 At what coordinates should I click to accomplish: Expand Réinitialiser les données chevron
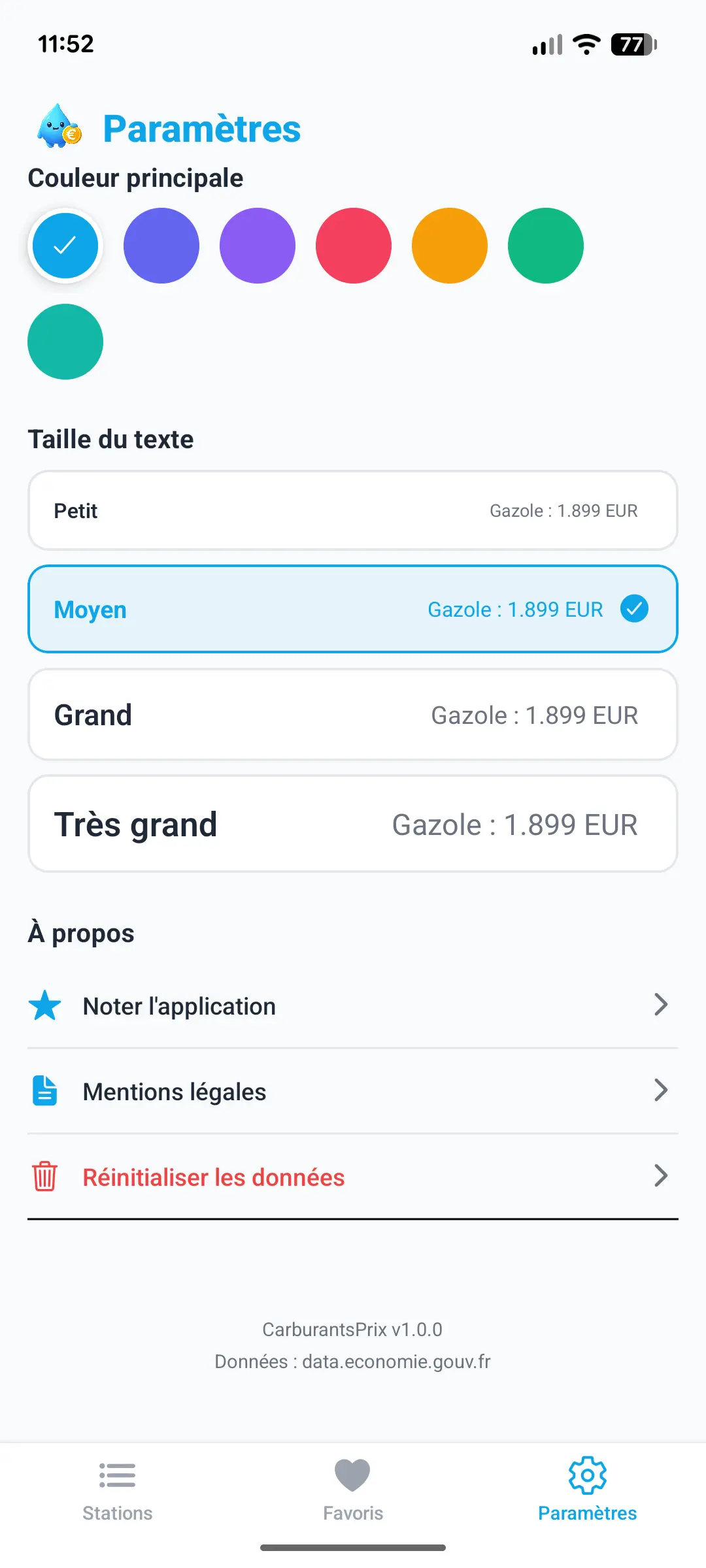point(662,1176)
